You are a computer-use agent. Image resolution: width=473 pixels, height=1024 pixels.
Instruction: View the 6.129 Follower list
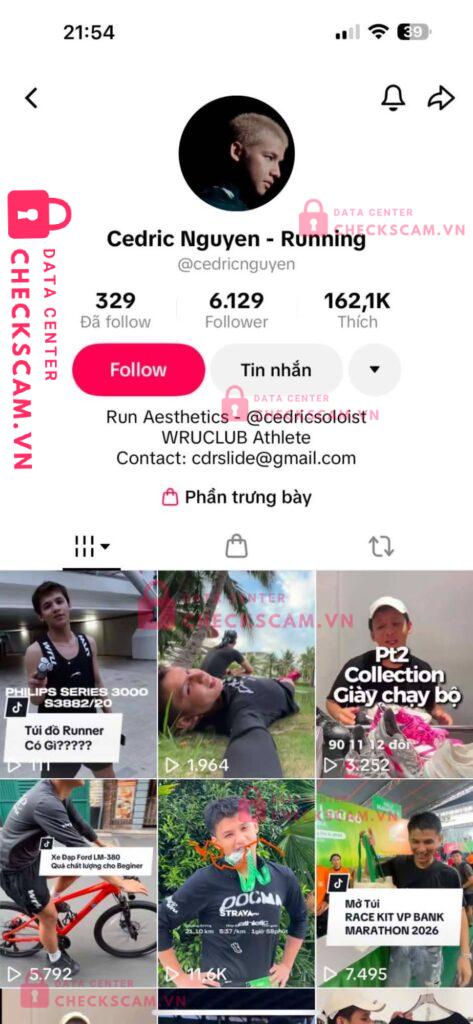[x=236, y=311]
